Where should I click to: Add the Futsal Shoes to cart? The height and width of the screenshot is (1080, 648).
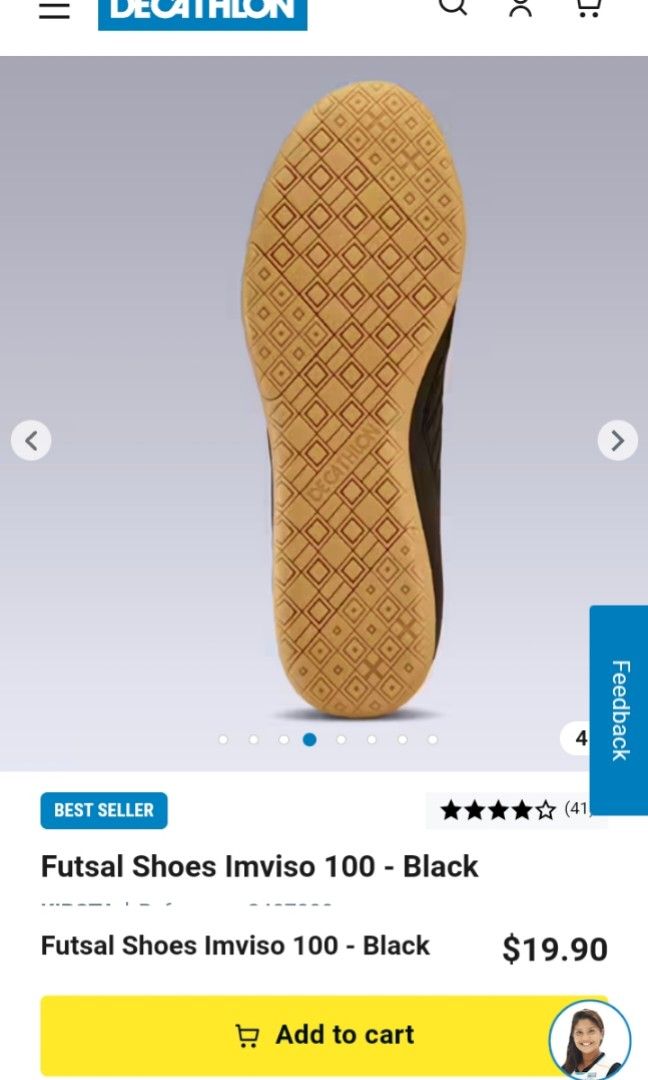324,1035
